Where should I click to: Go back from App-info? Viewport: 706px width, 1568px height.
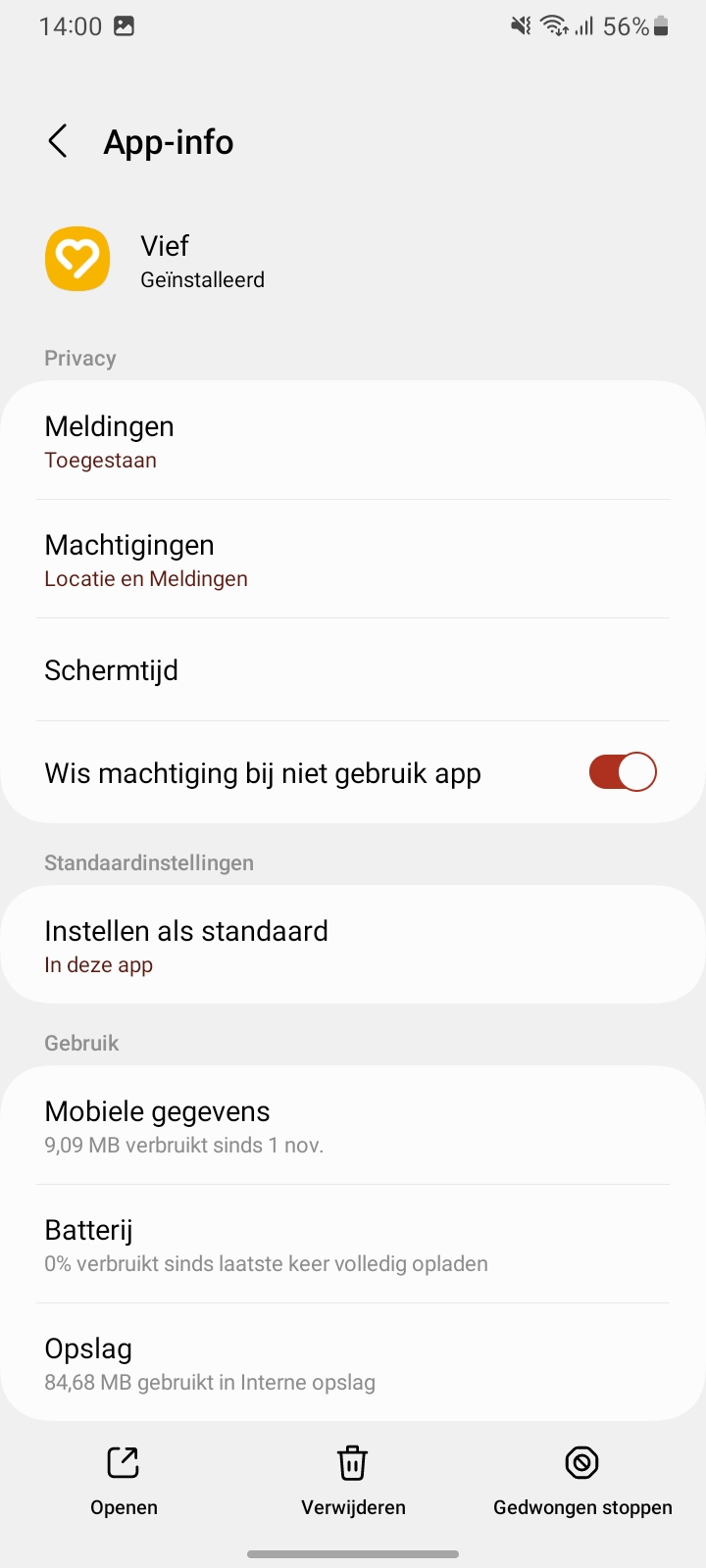point(59,142)
